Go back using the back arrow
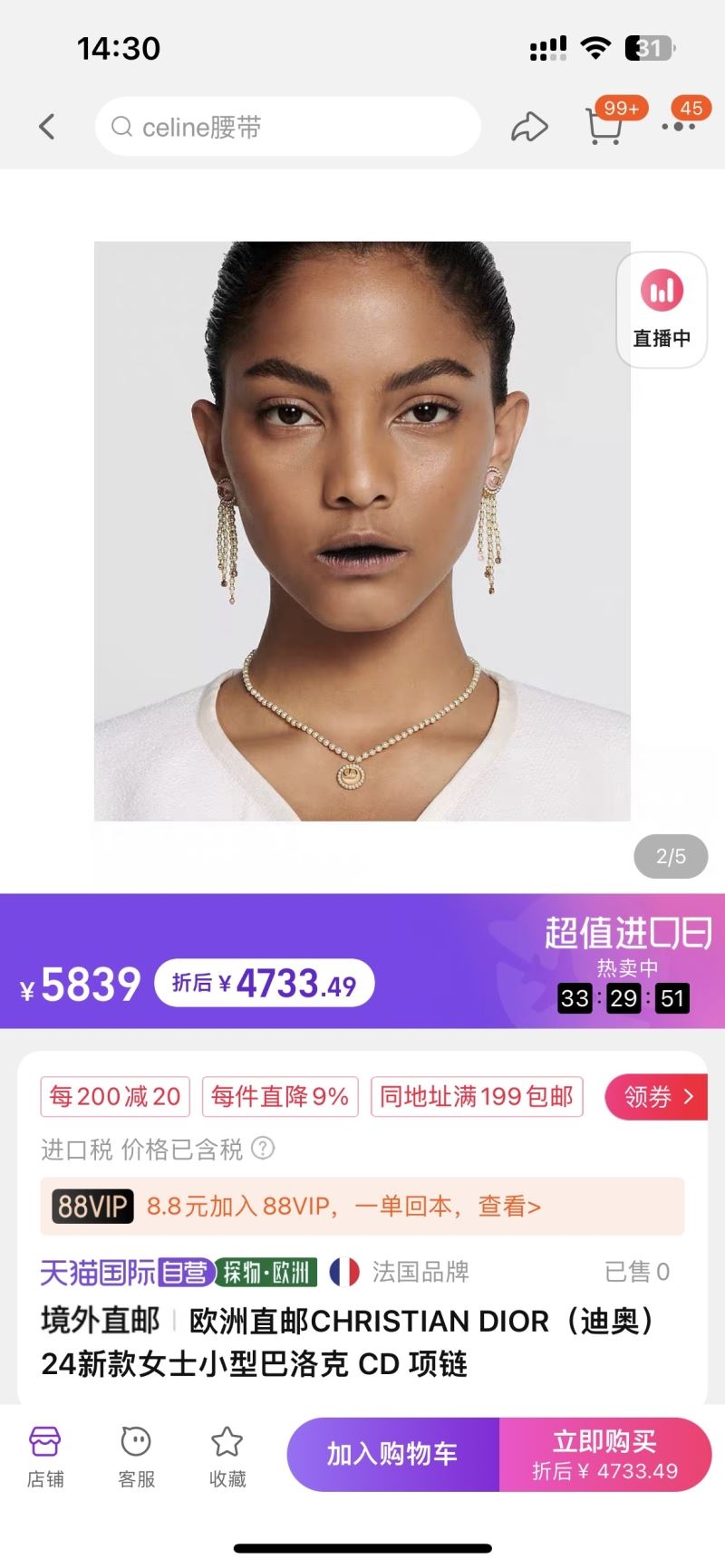 click(47, 127)
